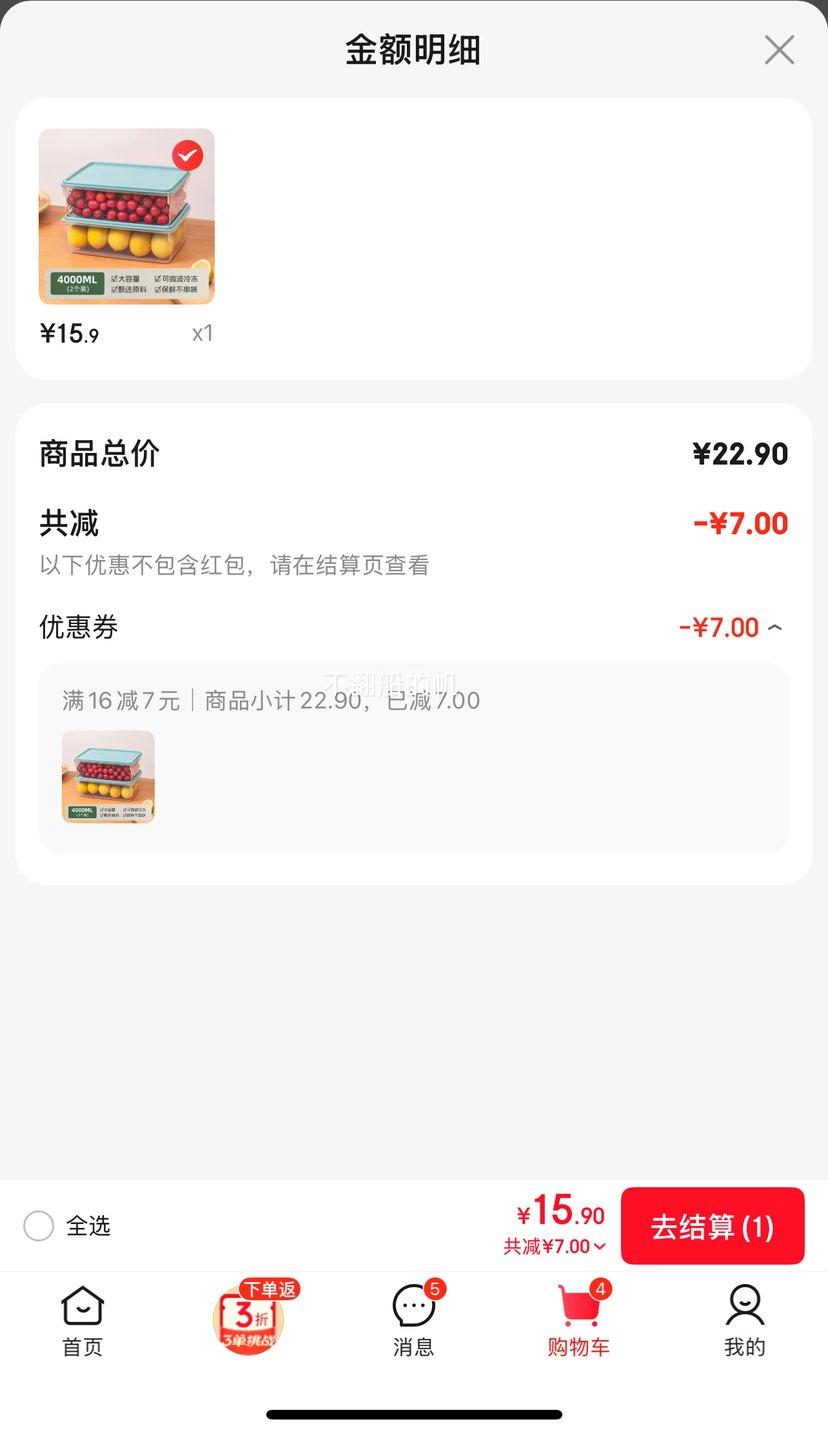Tap 去结算 to check out
The image size is (828, 1435).
coord(712,1226)
